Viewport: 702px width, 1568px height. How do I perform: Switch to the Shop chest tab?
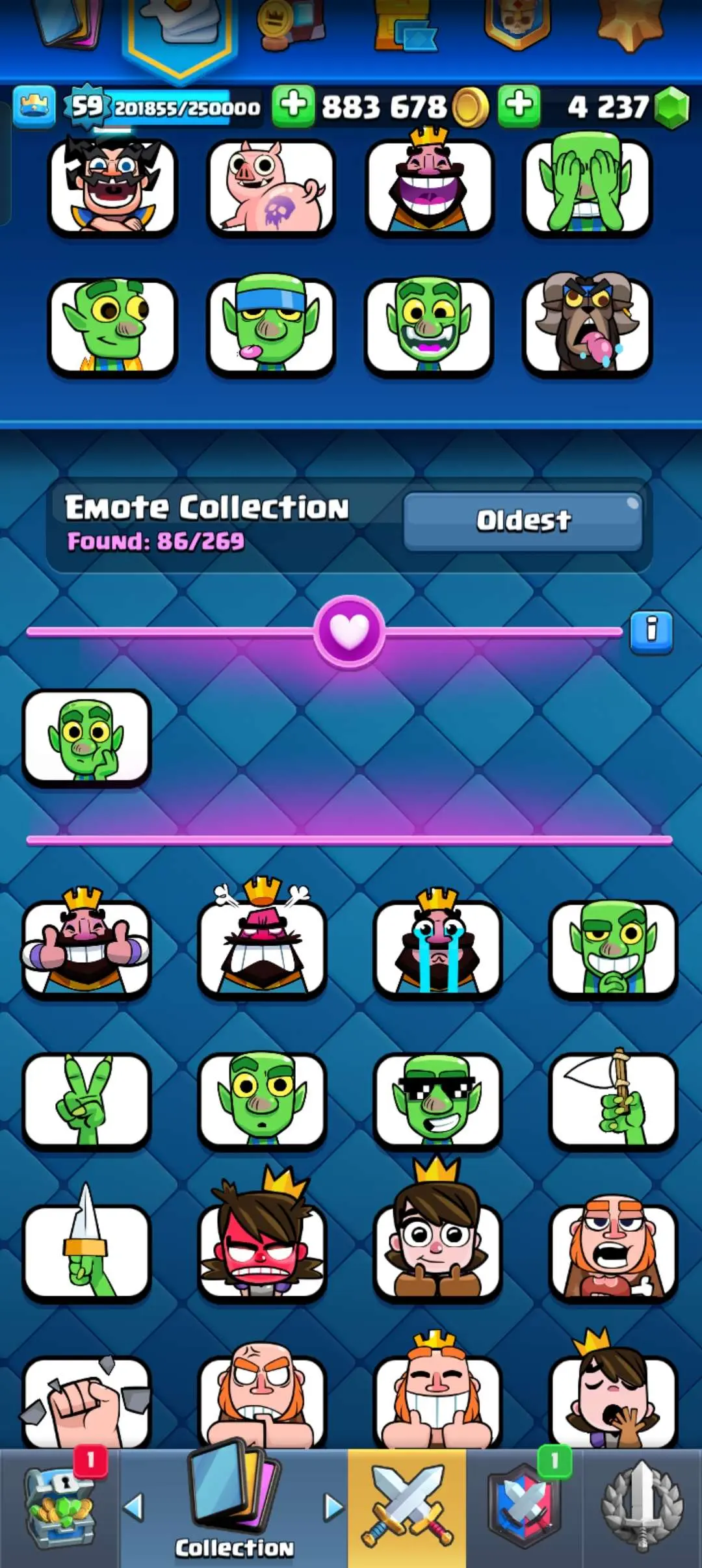click(60, 1508)
